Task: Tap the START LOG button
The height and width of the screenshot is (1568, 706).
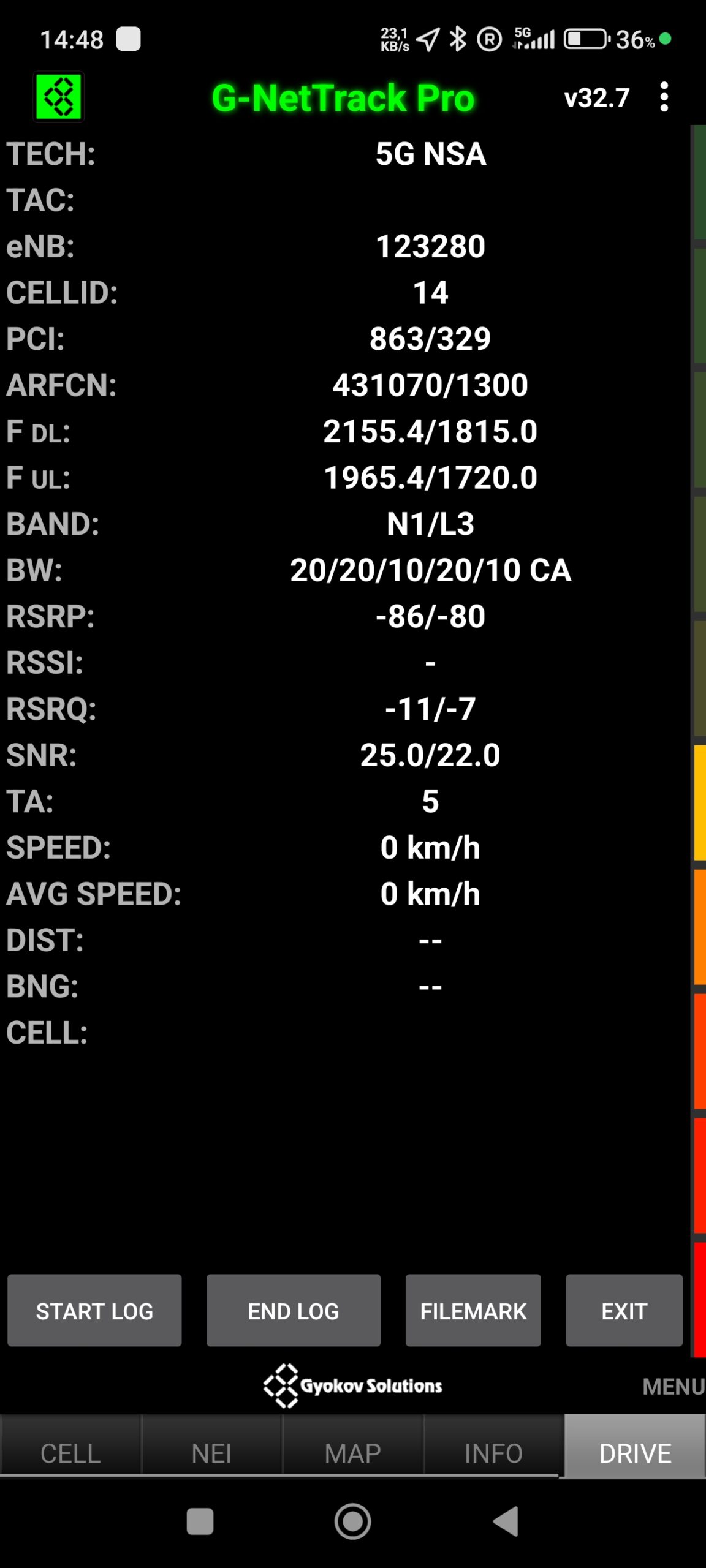Action: coord(94,1311)
